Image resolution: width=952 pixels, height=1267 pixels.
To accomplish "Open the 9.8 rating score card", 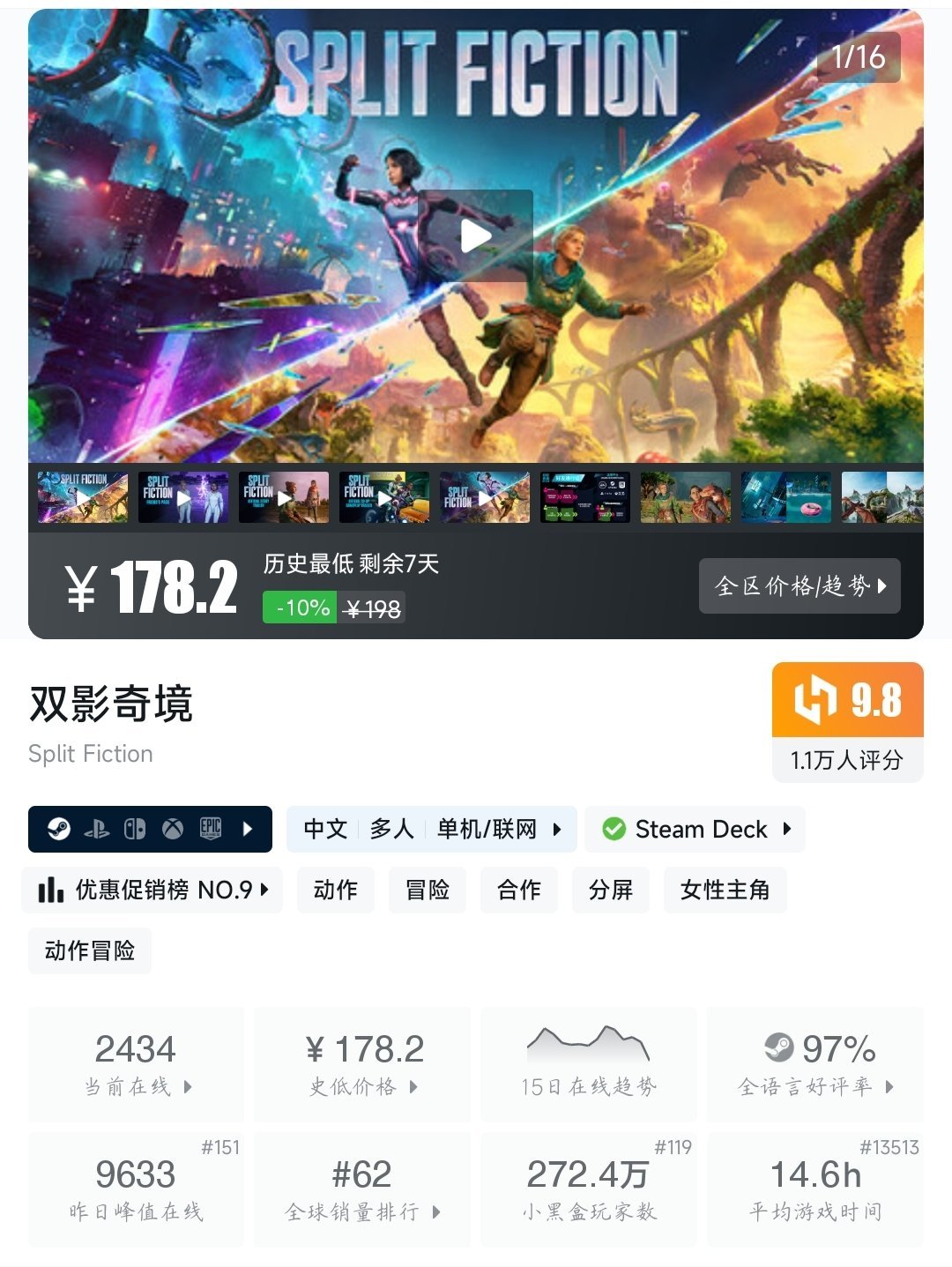I will coord(848,721).
